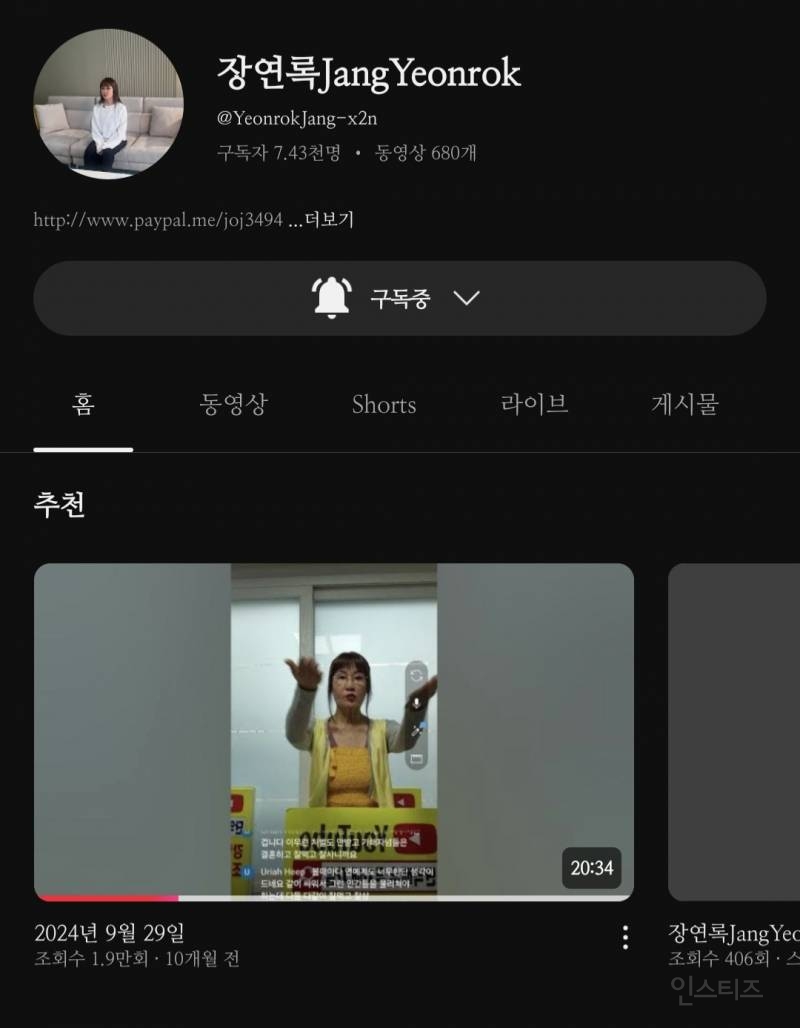Switch to the Shorts tab
This screenshot has height=1028, width=800.
383,404
